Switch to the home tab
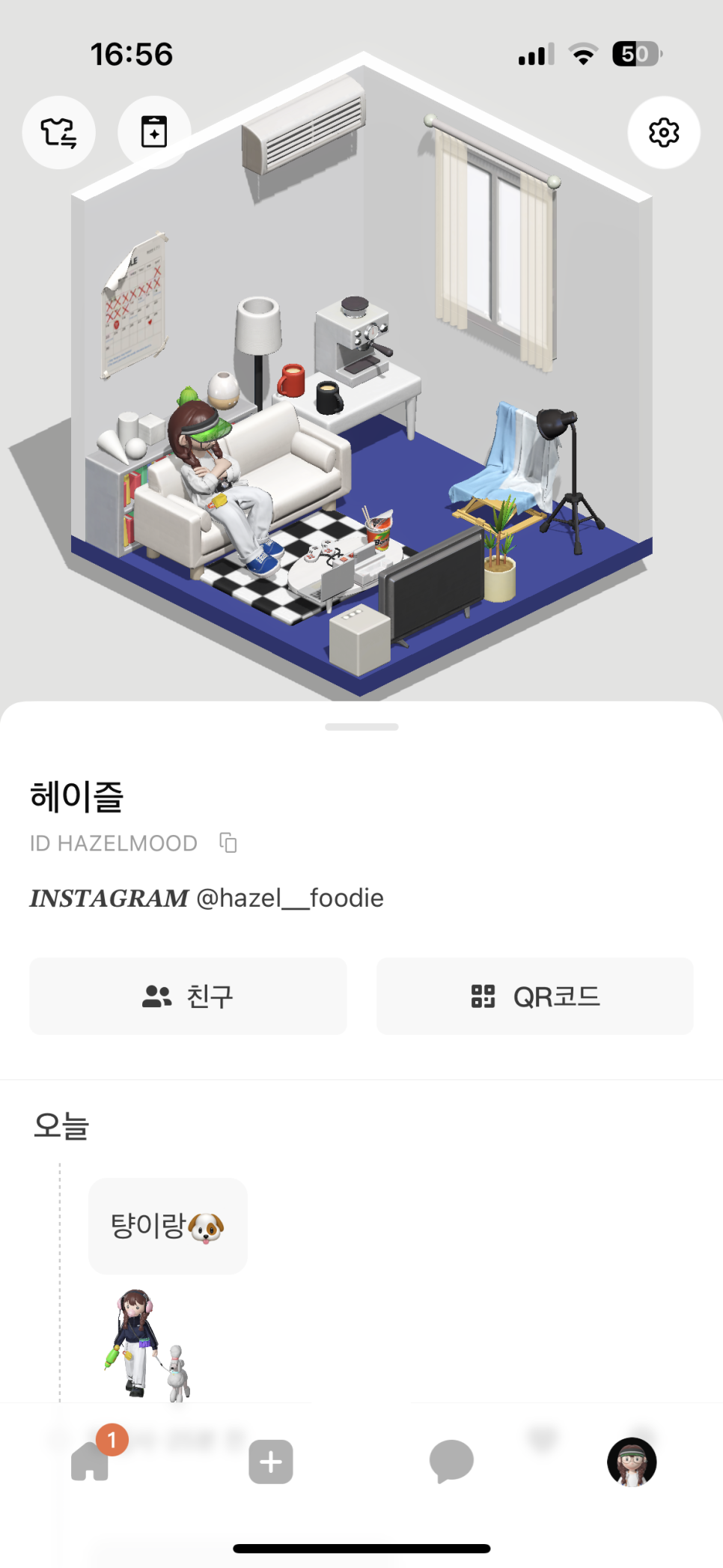Screen dimensions: 723x1568 tap(91, 1461)
